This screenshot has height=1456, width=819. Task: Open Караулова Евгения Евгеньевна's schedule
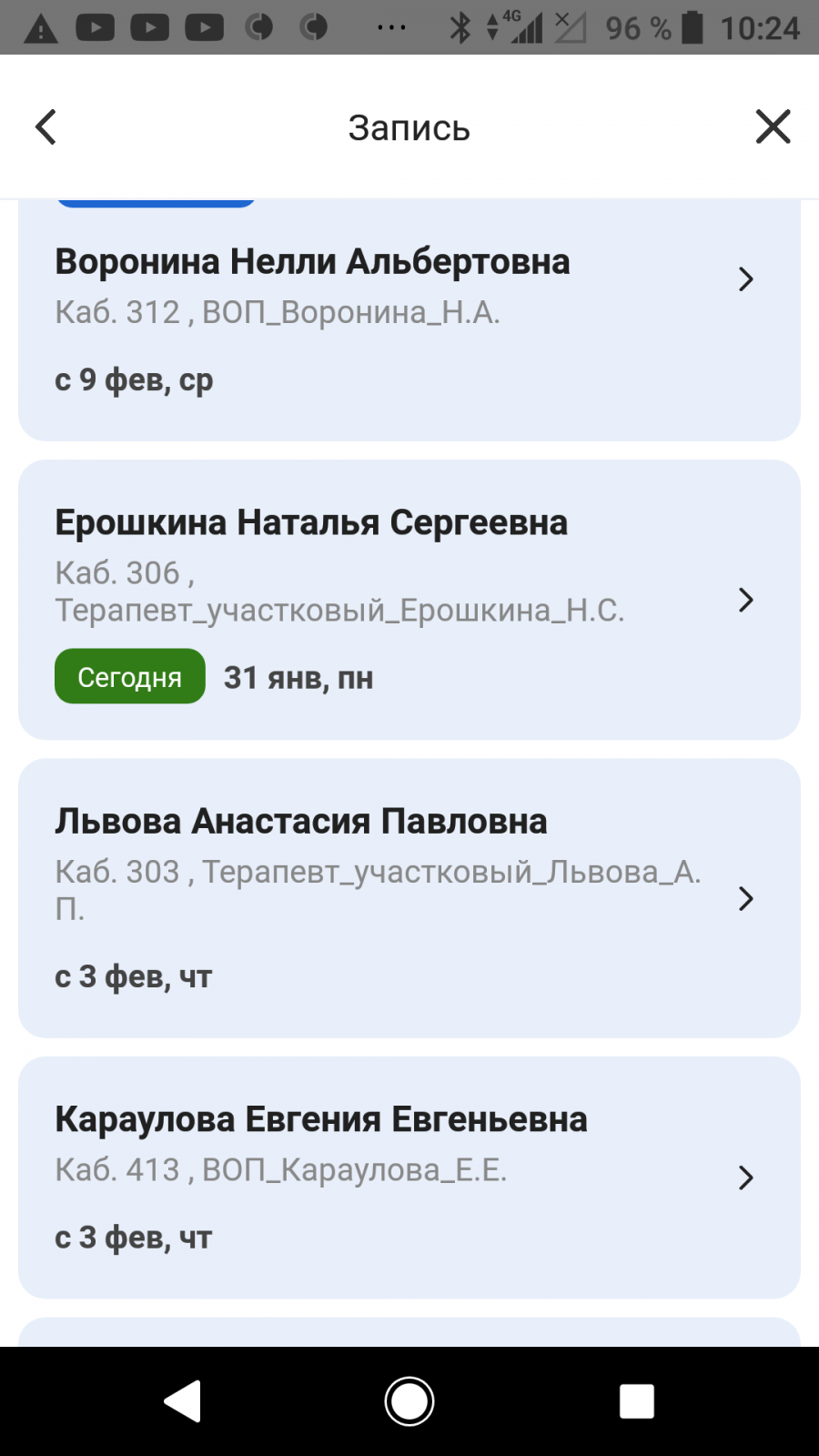coord(409,1178)
